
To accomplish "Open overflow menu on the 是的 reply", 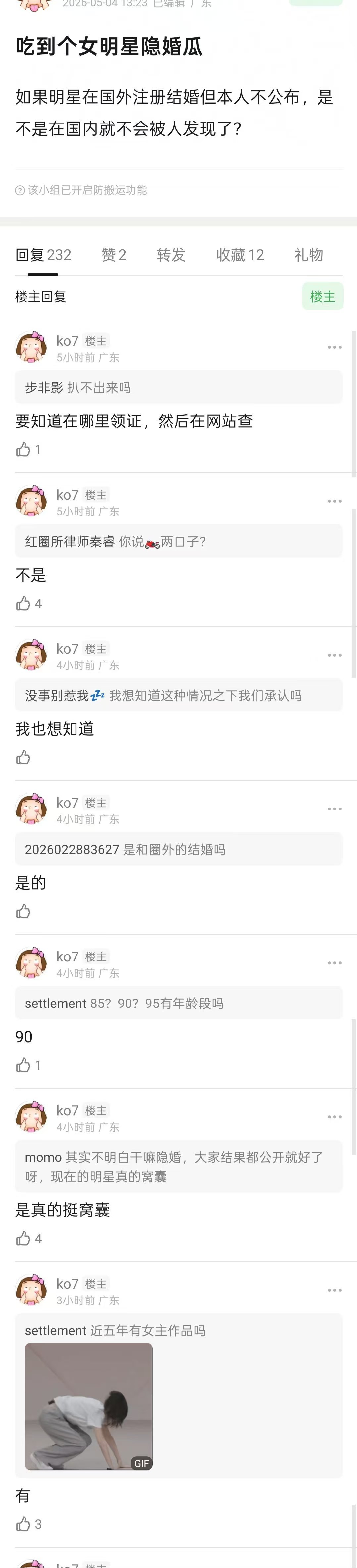I will tap(334, 809).
